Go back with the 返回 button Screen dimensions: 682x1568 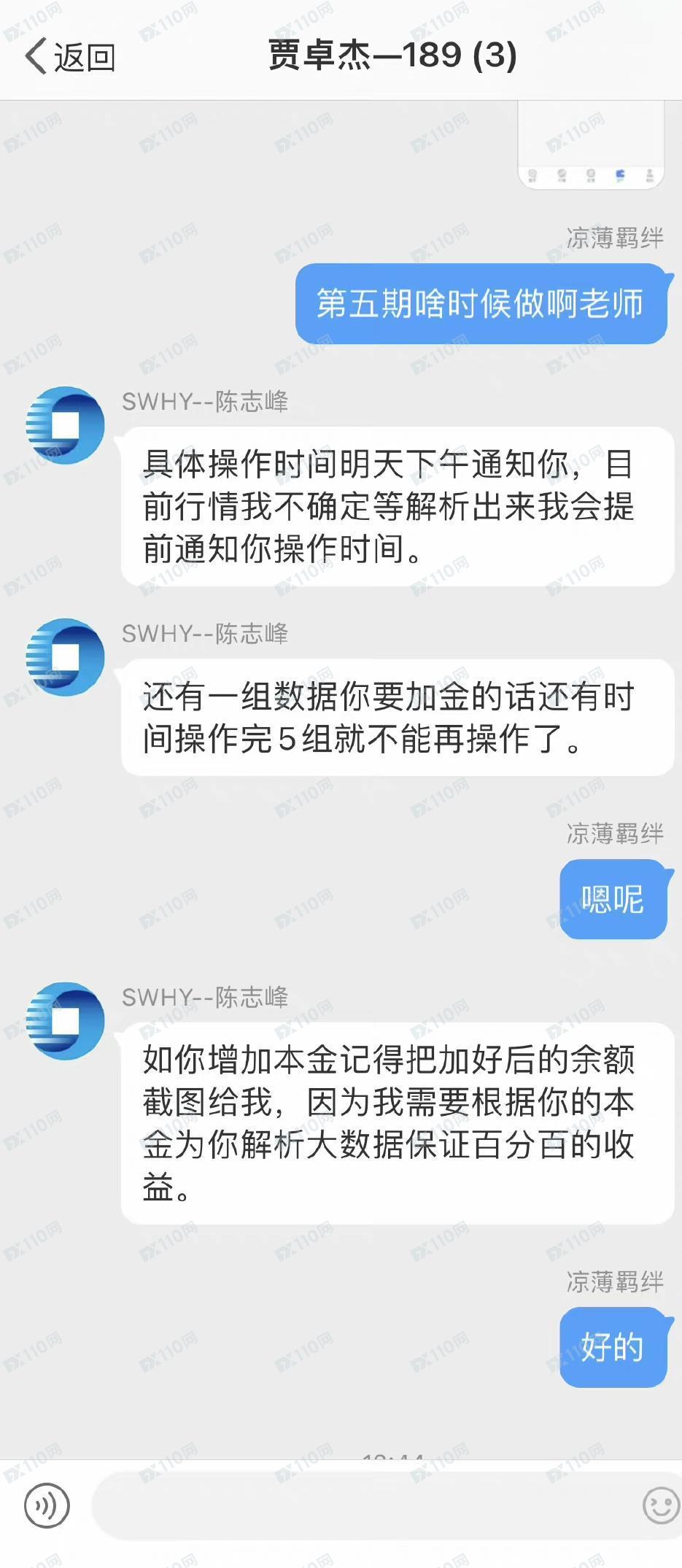pyautogui.click(x=70, y=57)
